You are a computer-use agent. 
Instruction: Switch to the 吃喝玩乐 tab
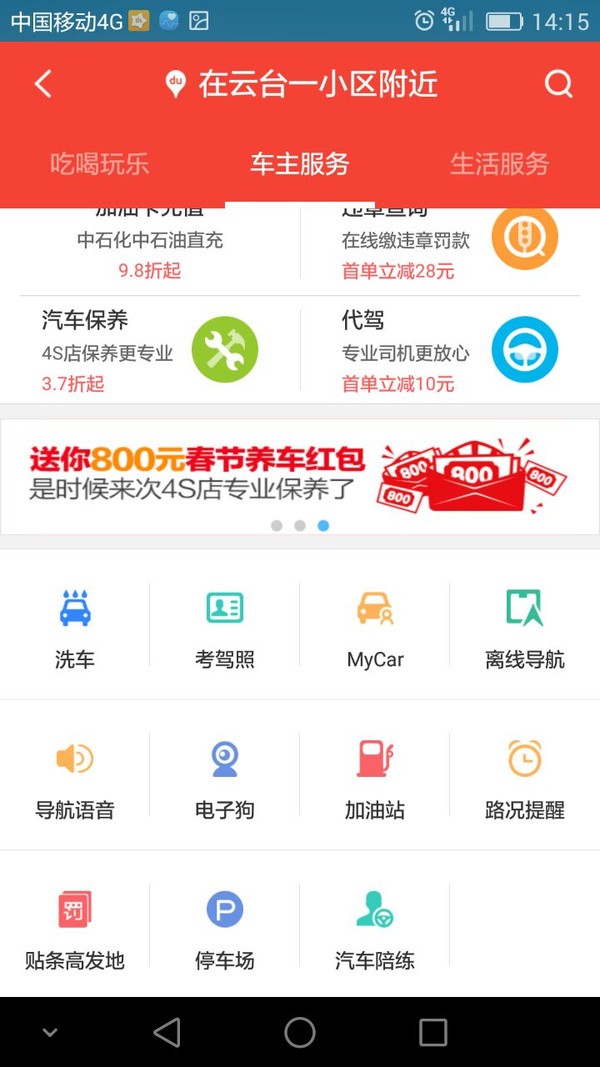(100, 164)
